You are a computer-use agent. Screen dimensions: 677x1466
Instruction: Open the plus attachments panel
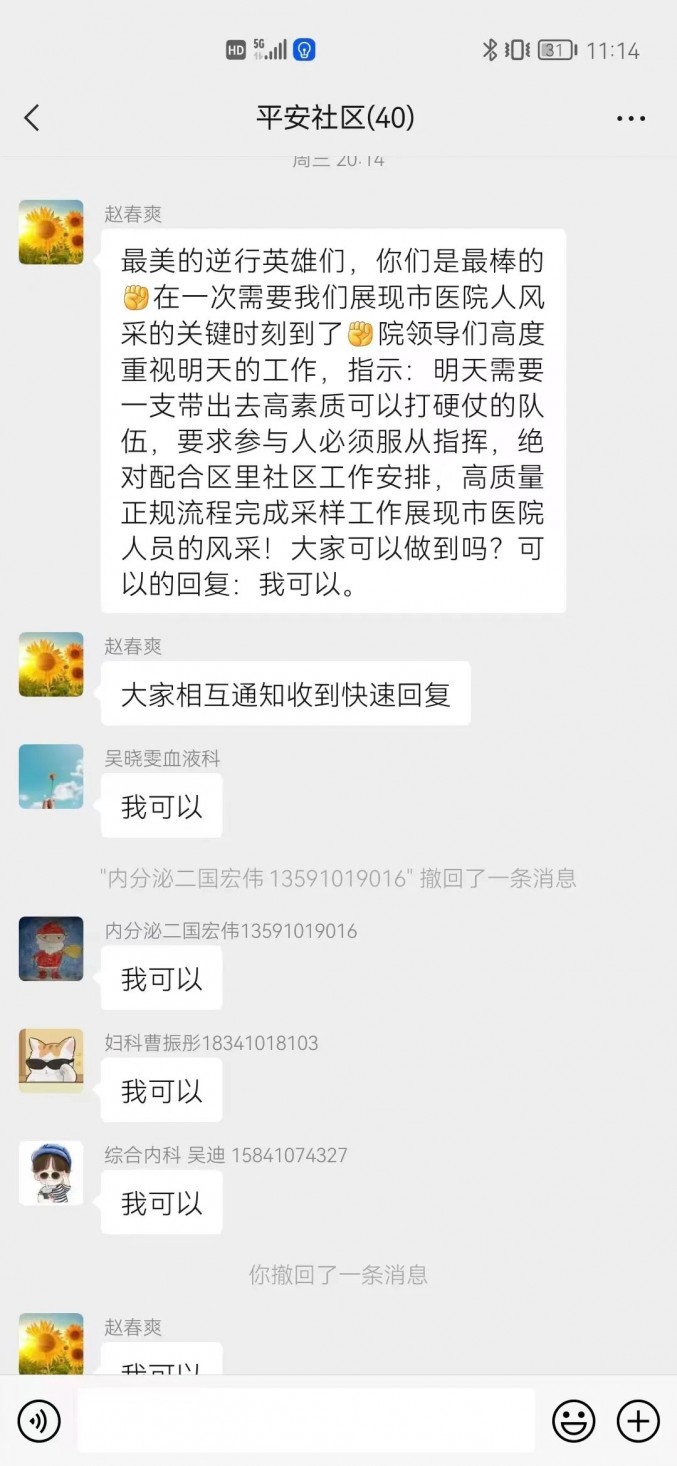coord(638,1420)
